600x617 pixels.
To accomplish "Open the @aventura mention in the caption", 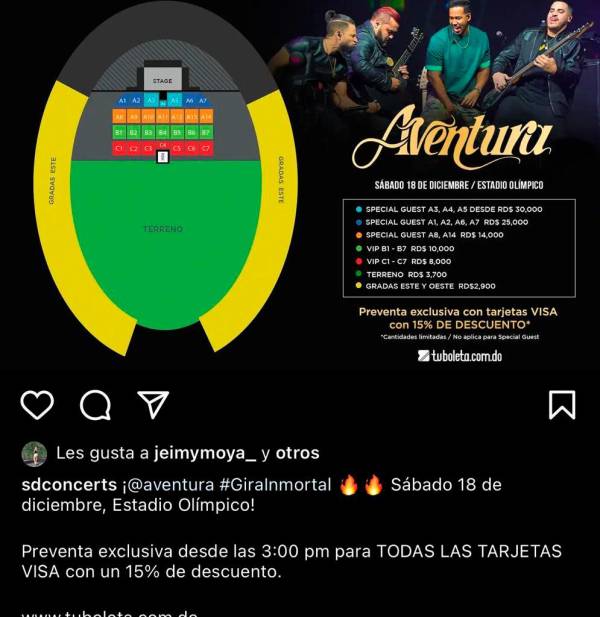I will 173,485.
